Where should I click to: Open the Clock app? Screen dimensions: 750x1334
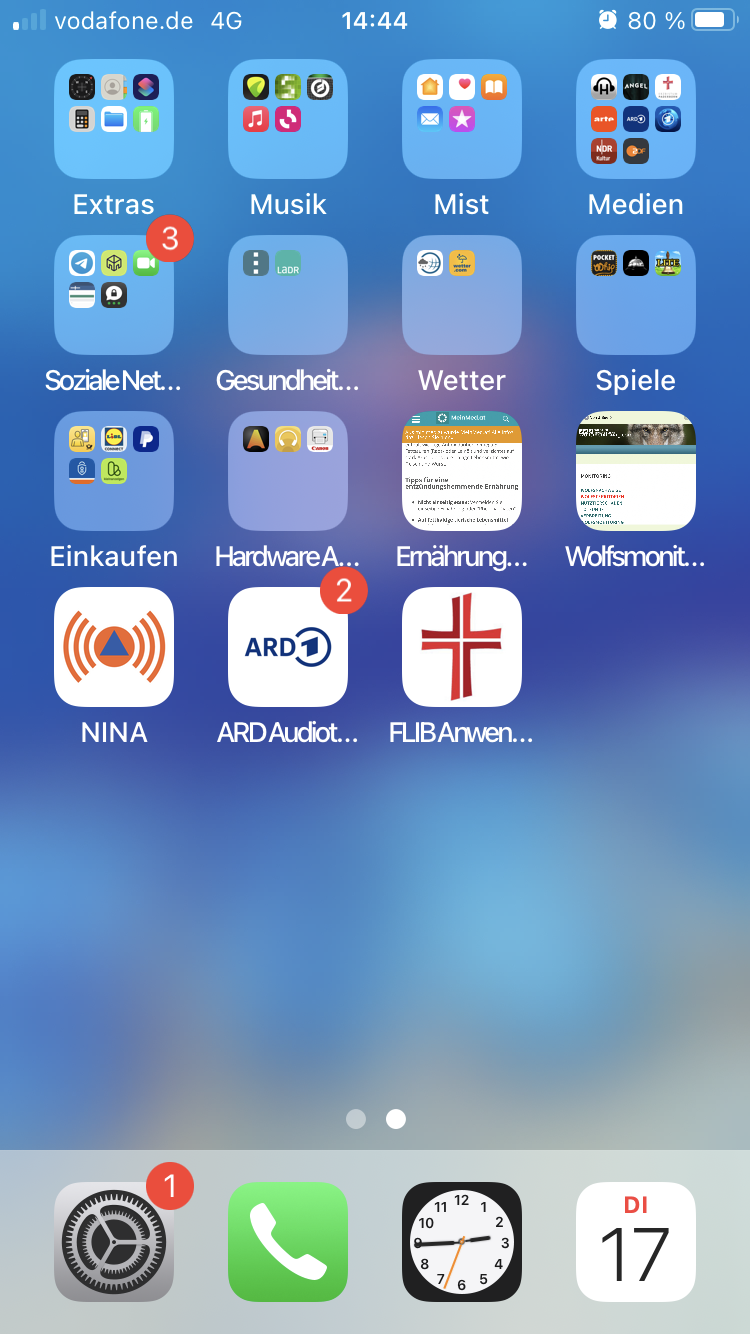coord(462,1242)
